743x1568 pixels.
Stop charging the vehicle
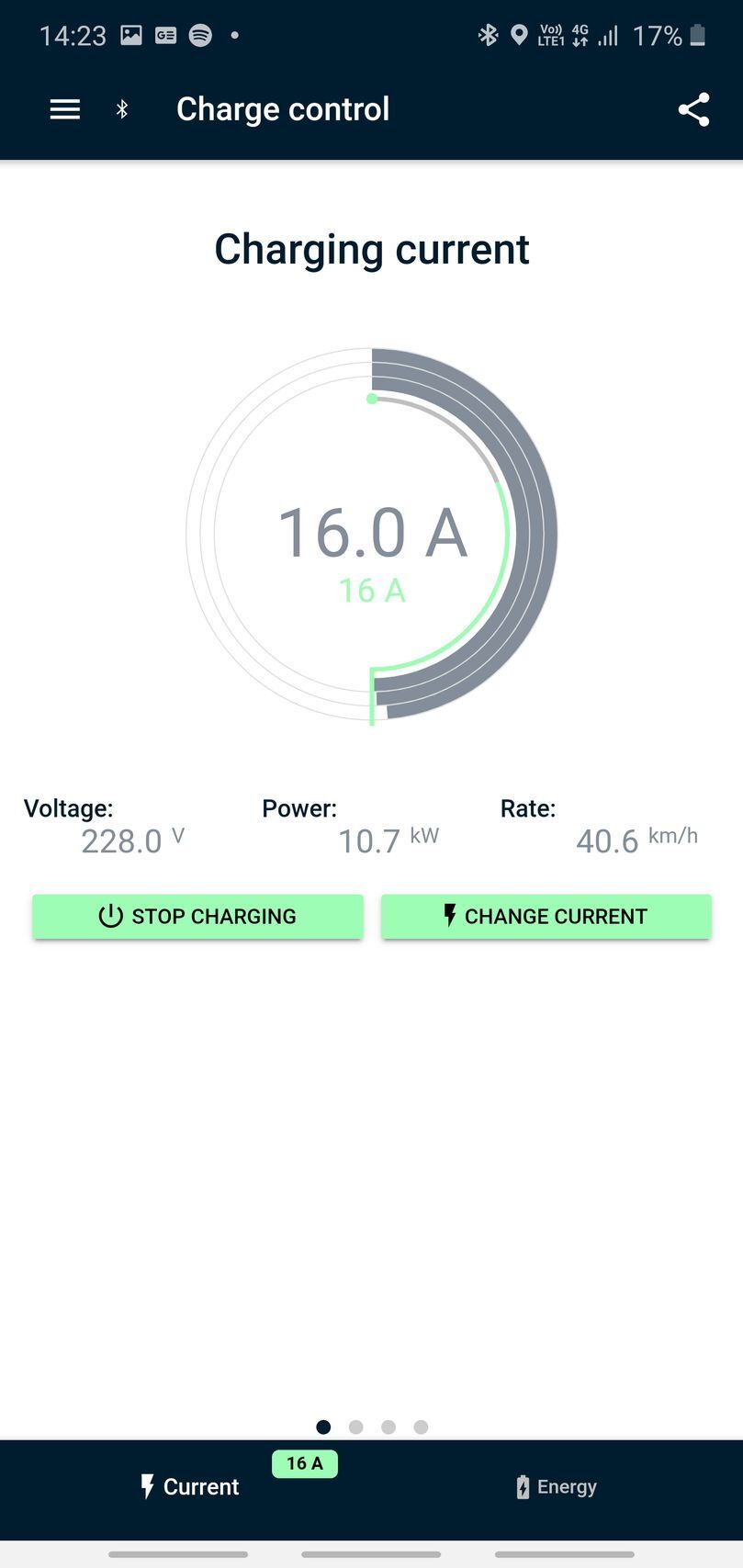click(x=197, y=916)
